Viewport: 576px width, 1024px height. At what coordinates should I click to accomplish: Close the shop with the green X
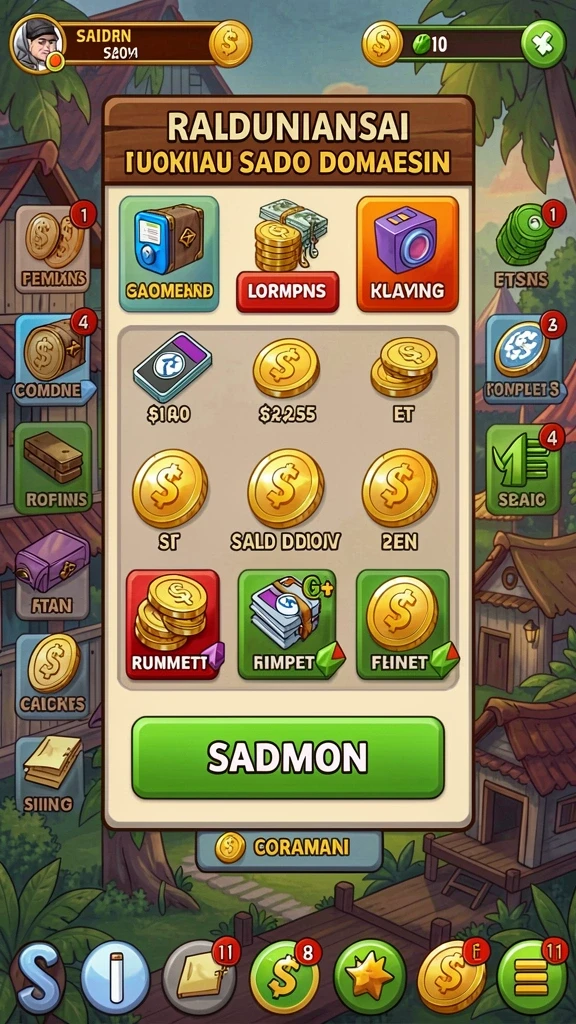tap(543, 44)
